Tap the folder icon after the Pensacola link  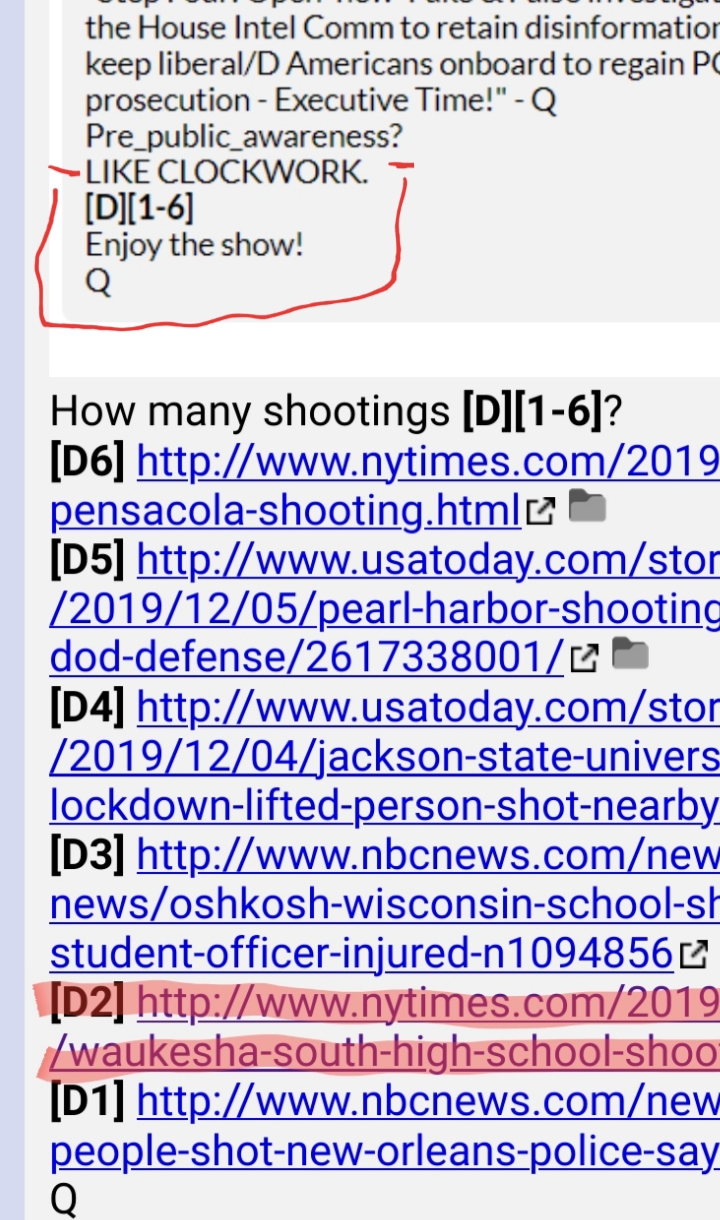588,509
